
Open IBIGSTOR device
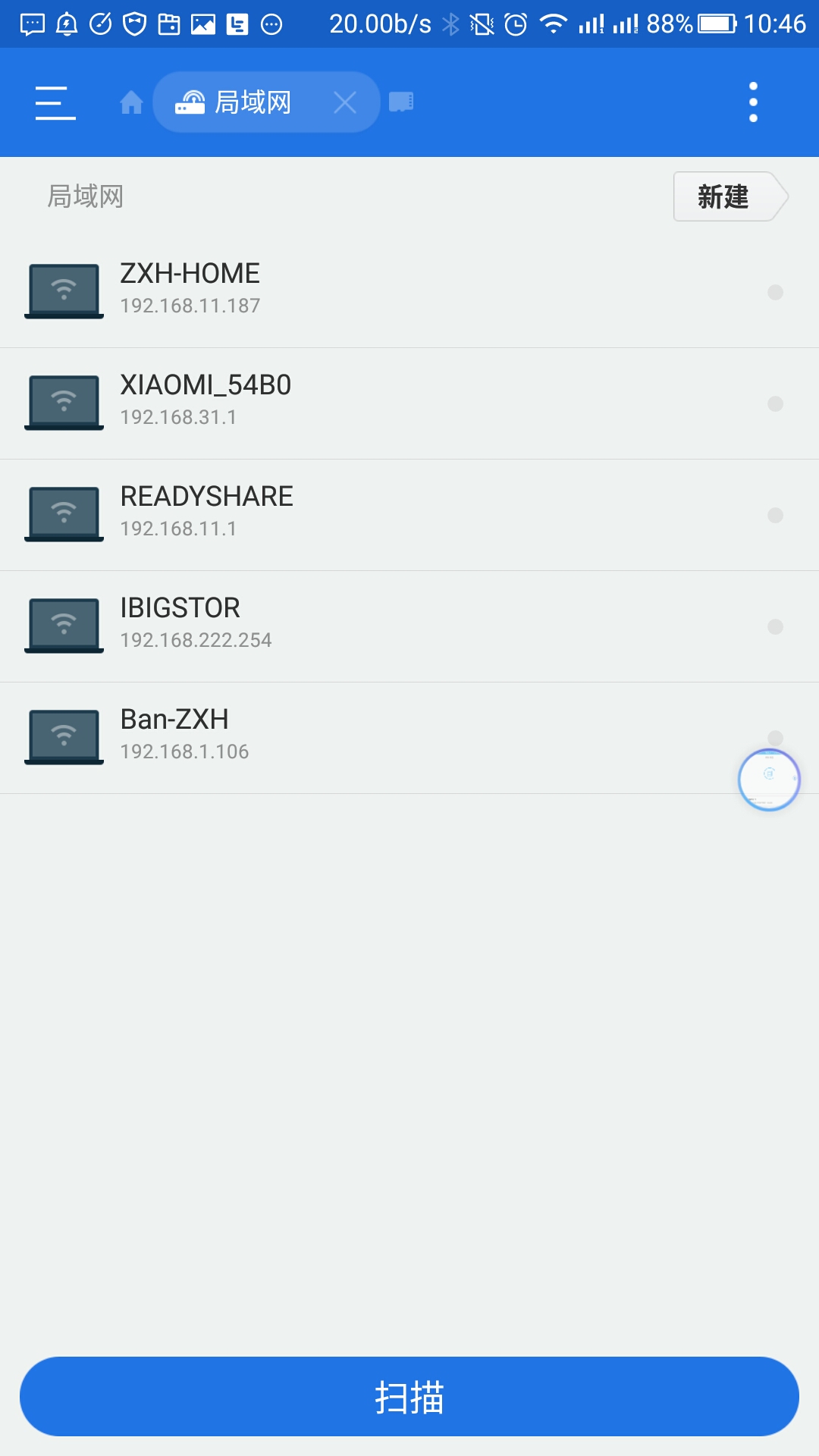409,626
